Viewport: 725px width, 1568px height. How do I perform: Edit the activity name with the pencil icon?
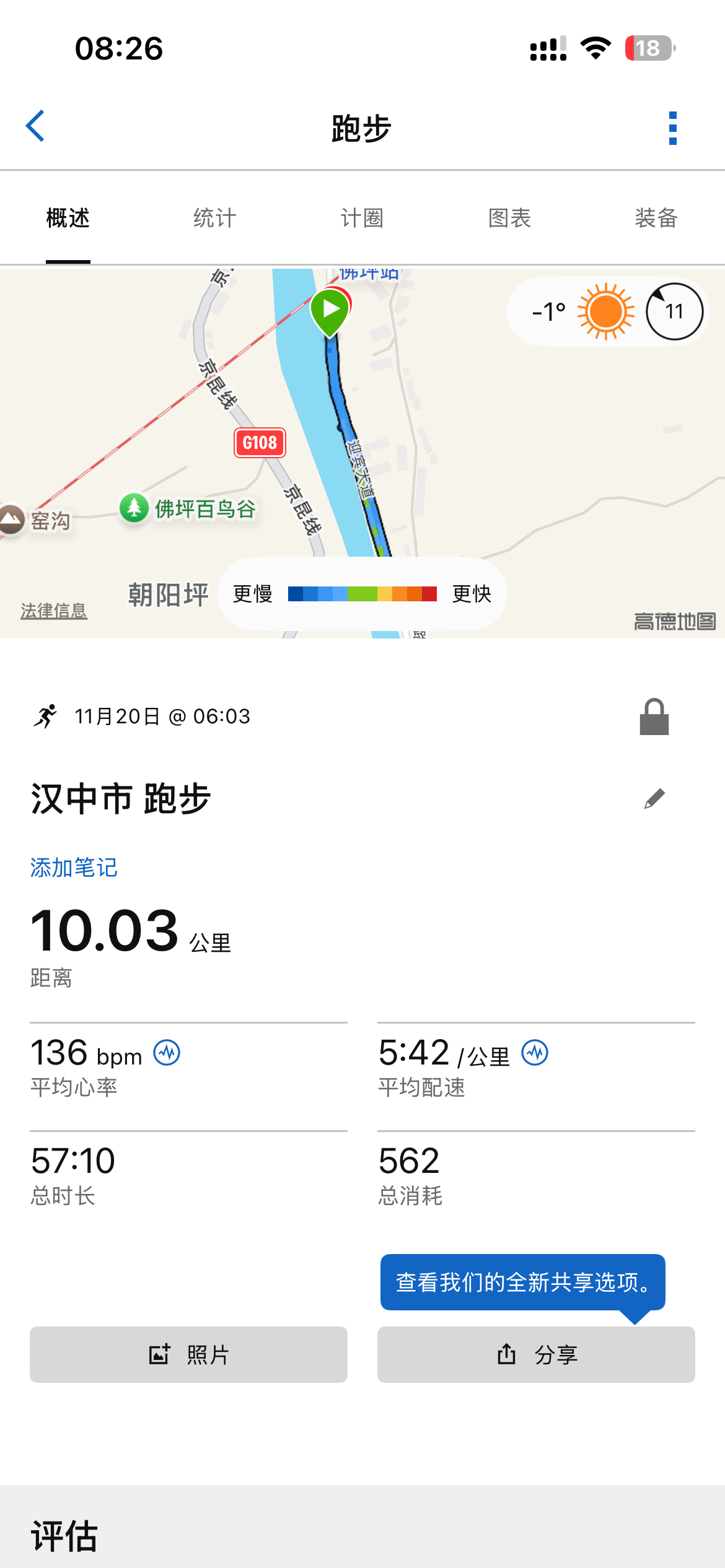[x=654, y=798]
